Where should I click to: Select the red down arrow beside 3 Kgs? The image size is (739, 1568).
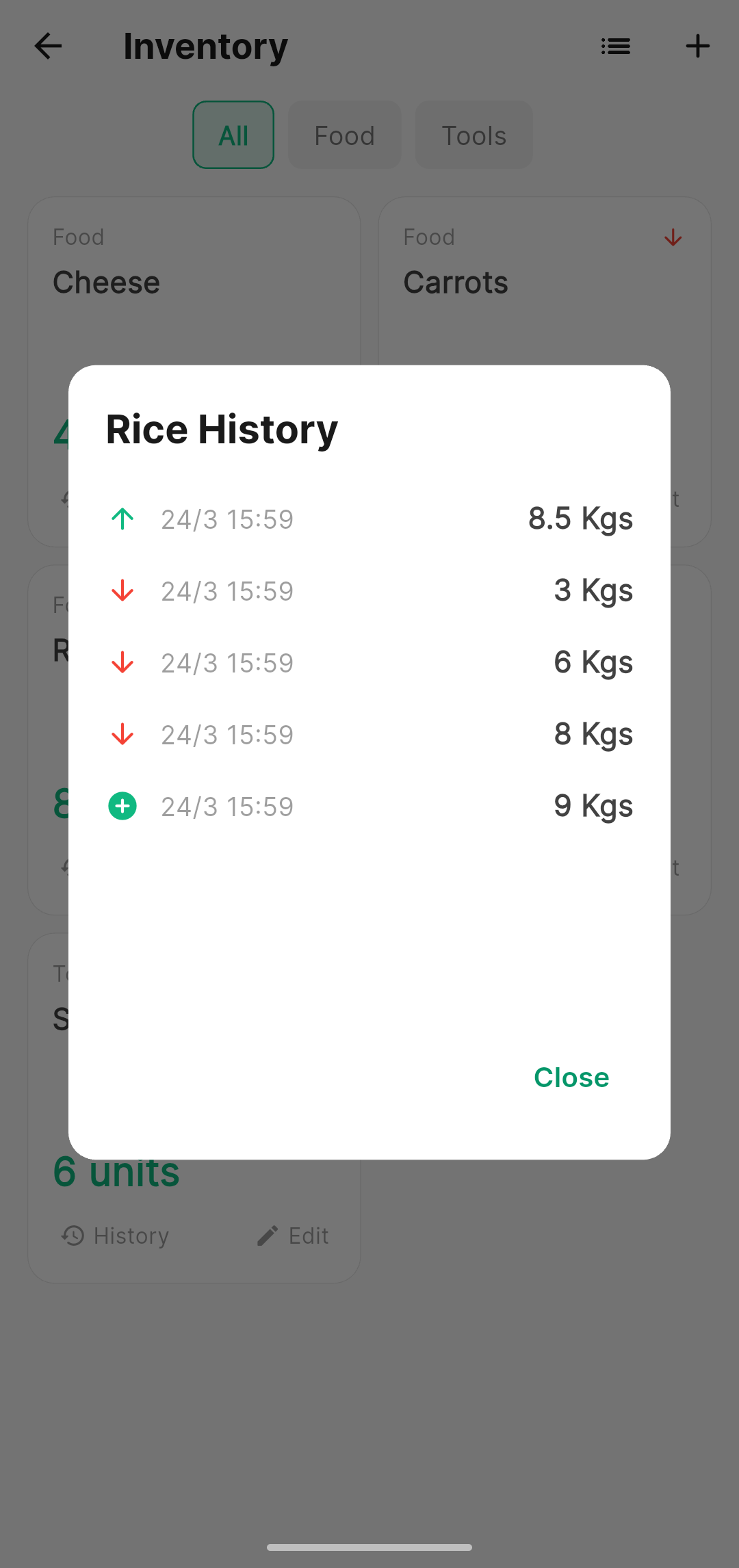tap(122, 590)
